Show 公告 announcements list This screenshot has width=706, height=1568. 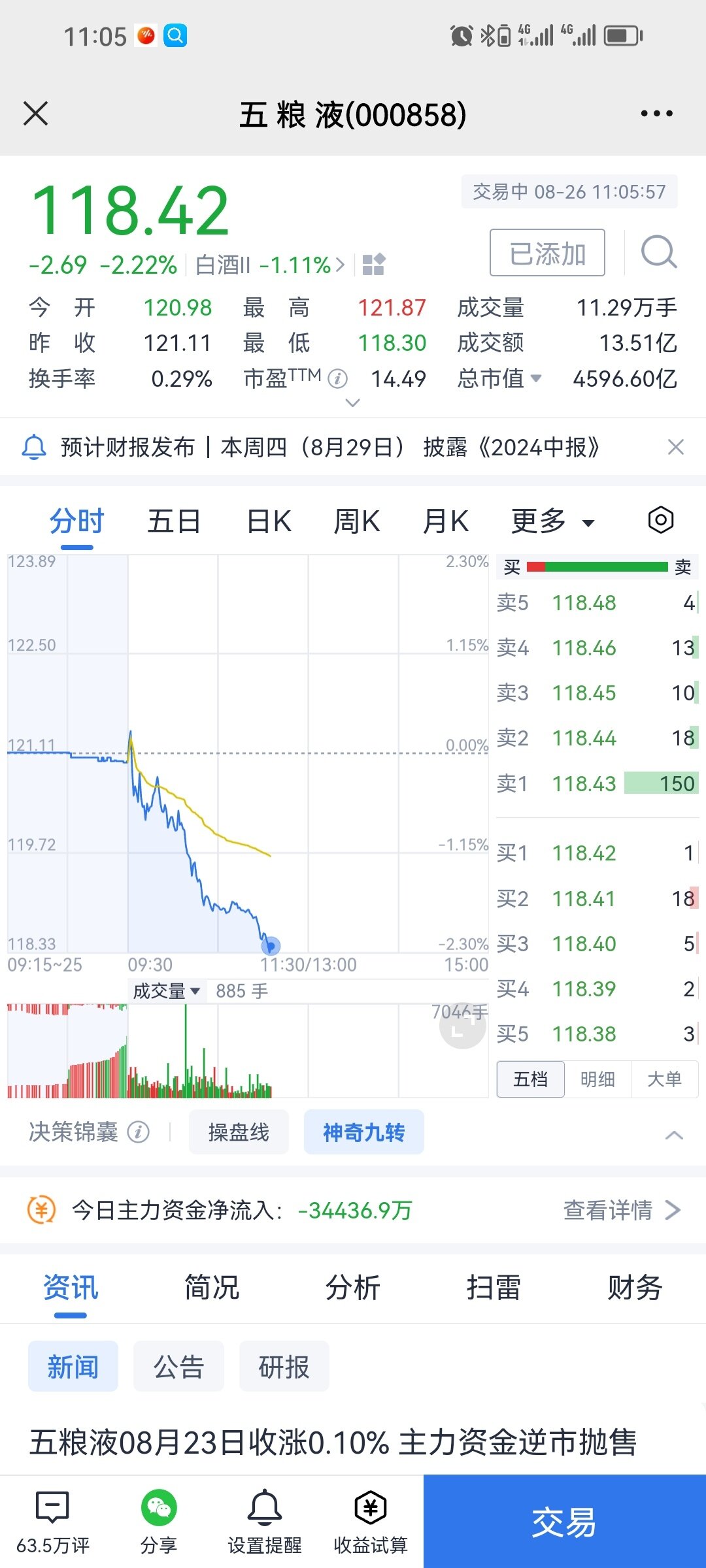(x=178, y=1366)
